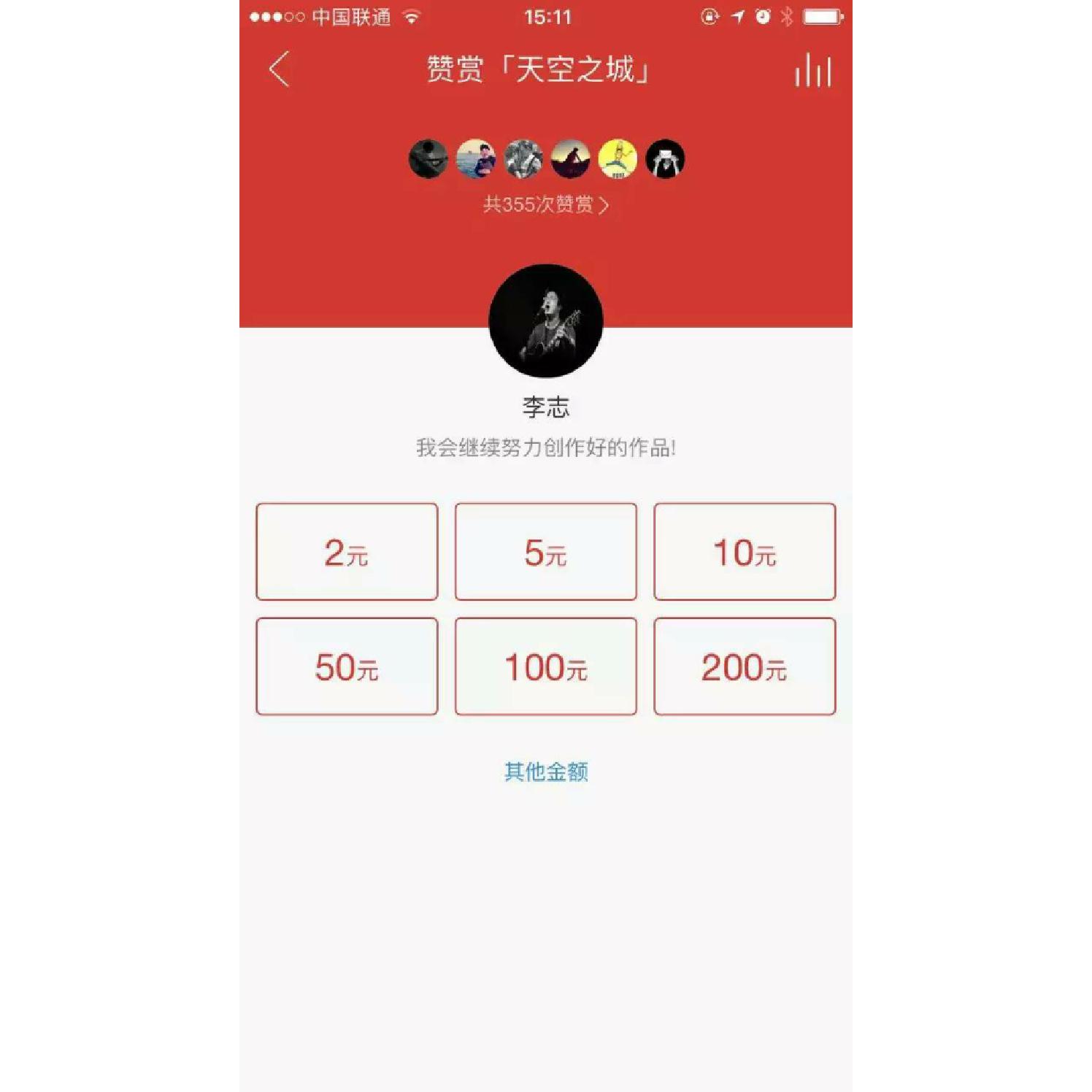Open 李志's artist avatar
The width and height of the screenshot is (1092, 1092).
click(x=545, y=321)
